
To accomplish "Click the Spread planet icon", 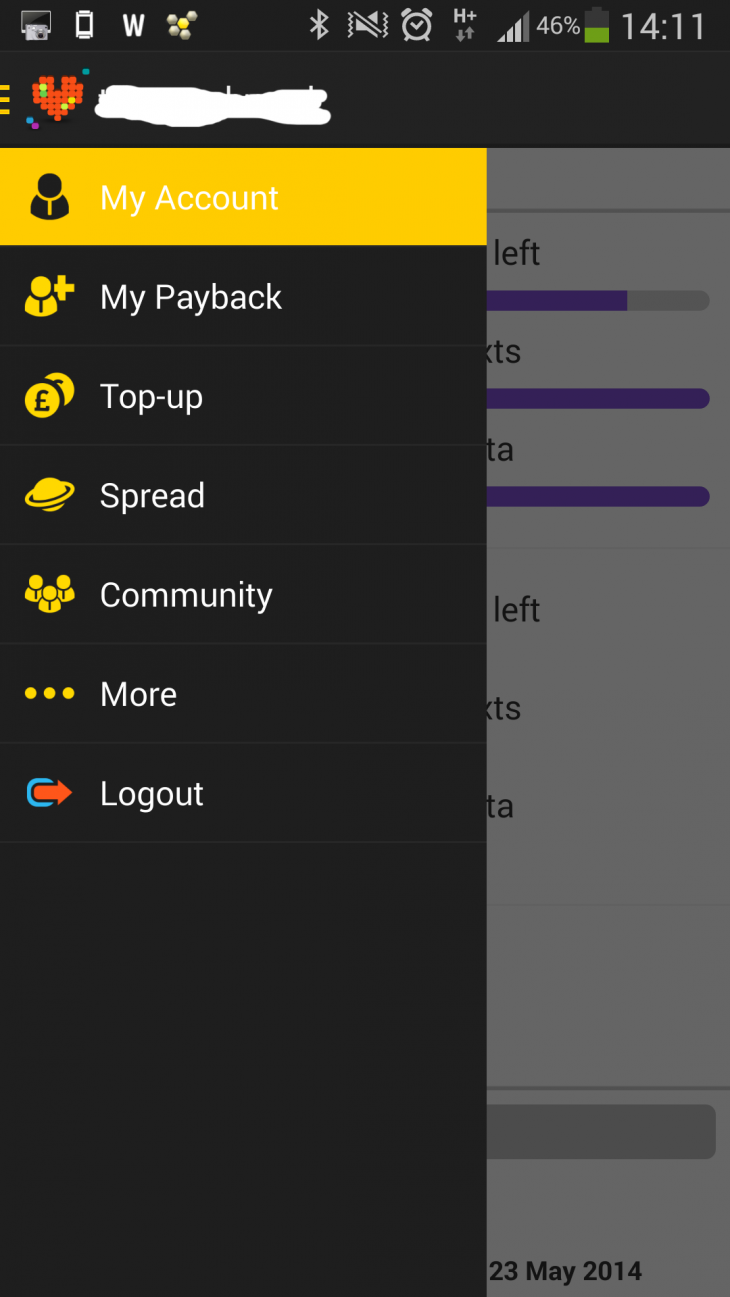I will click(49, 494).
